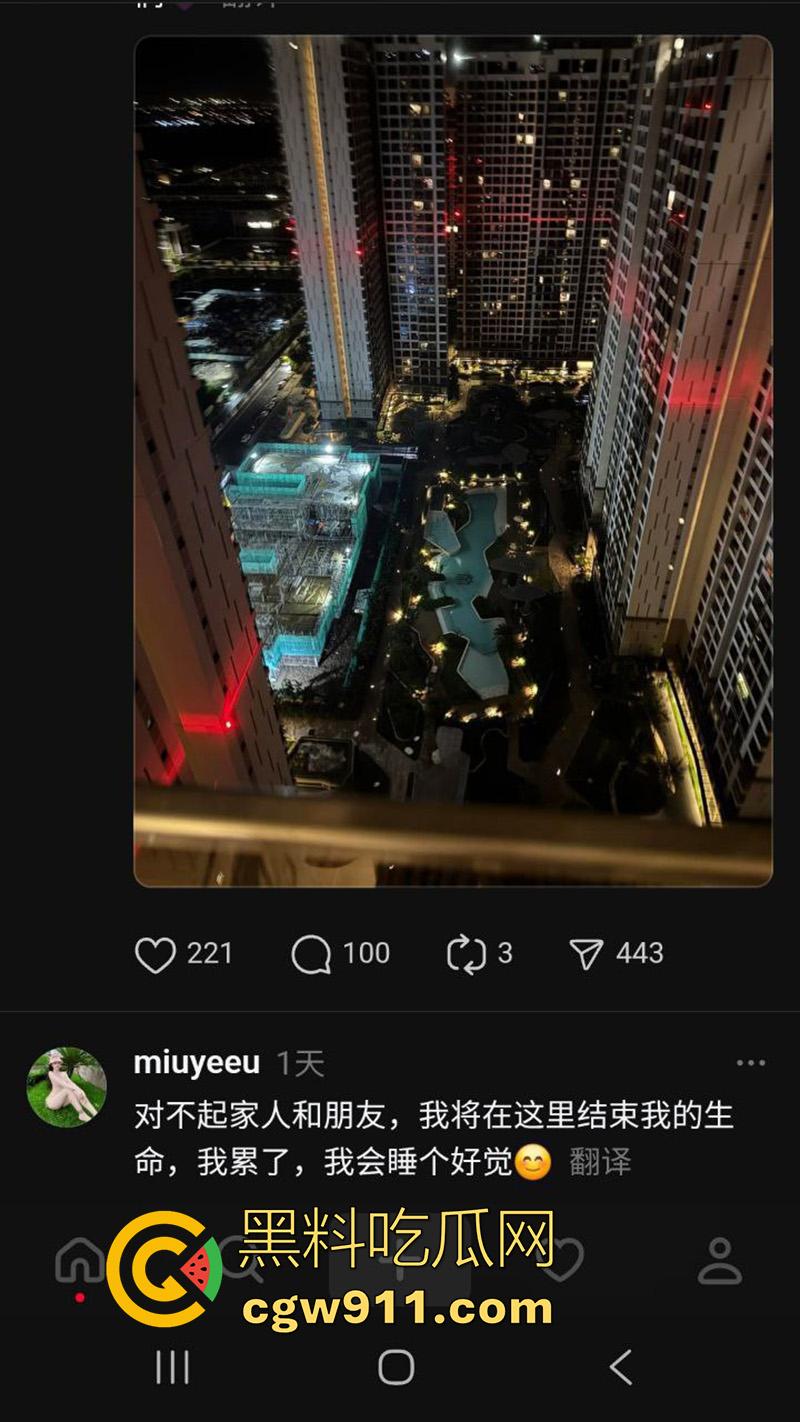Open miuyeeu's profile via the username
The height and width of the screenshot is (1422, 800).
pyautogui.click(x=196, y=1062)
